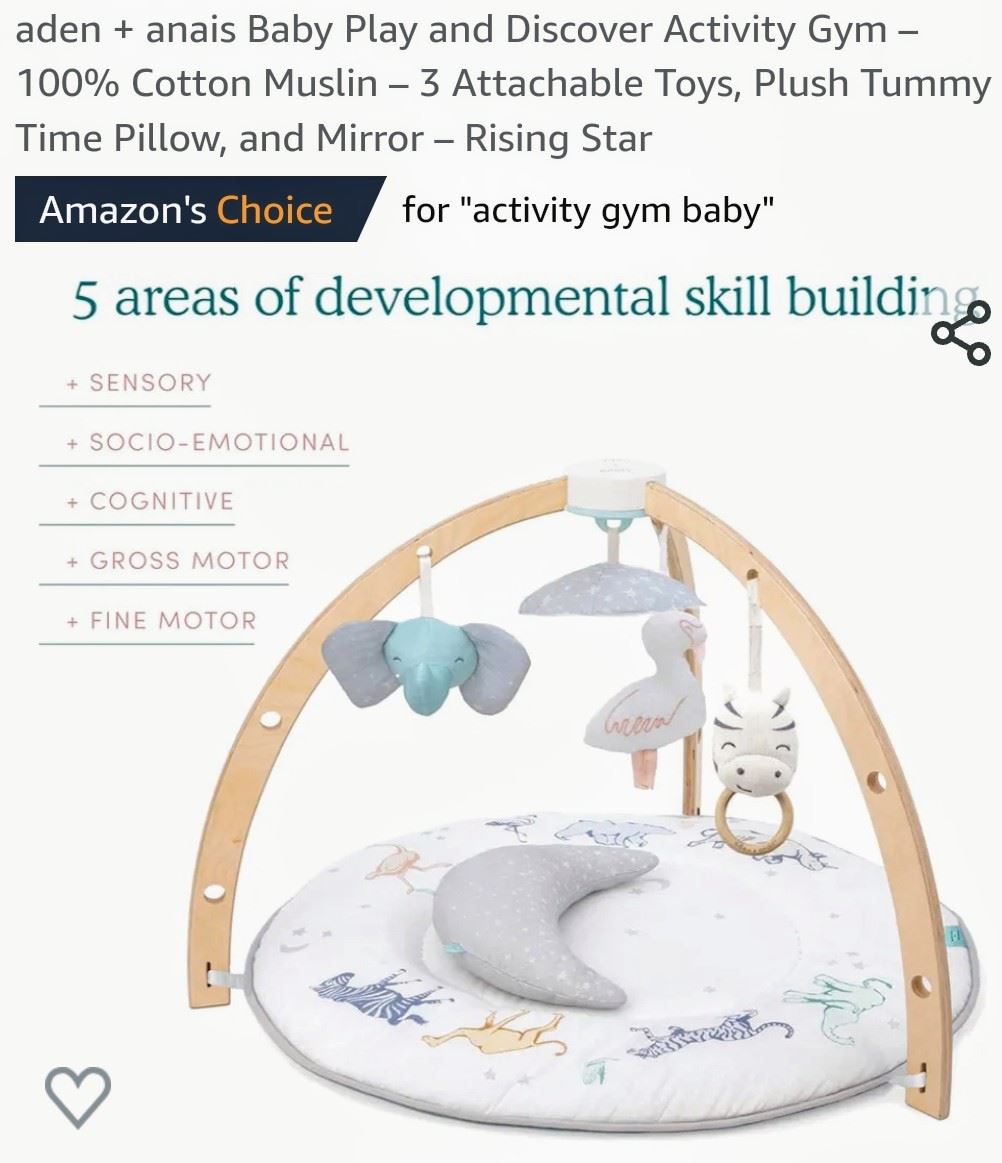Share this activity gym product
This screenshot has width=1002, height=1163.
tap(960, 334)
